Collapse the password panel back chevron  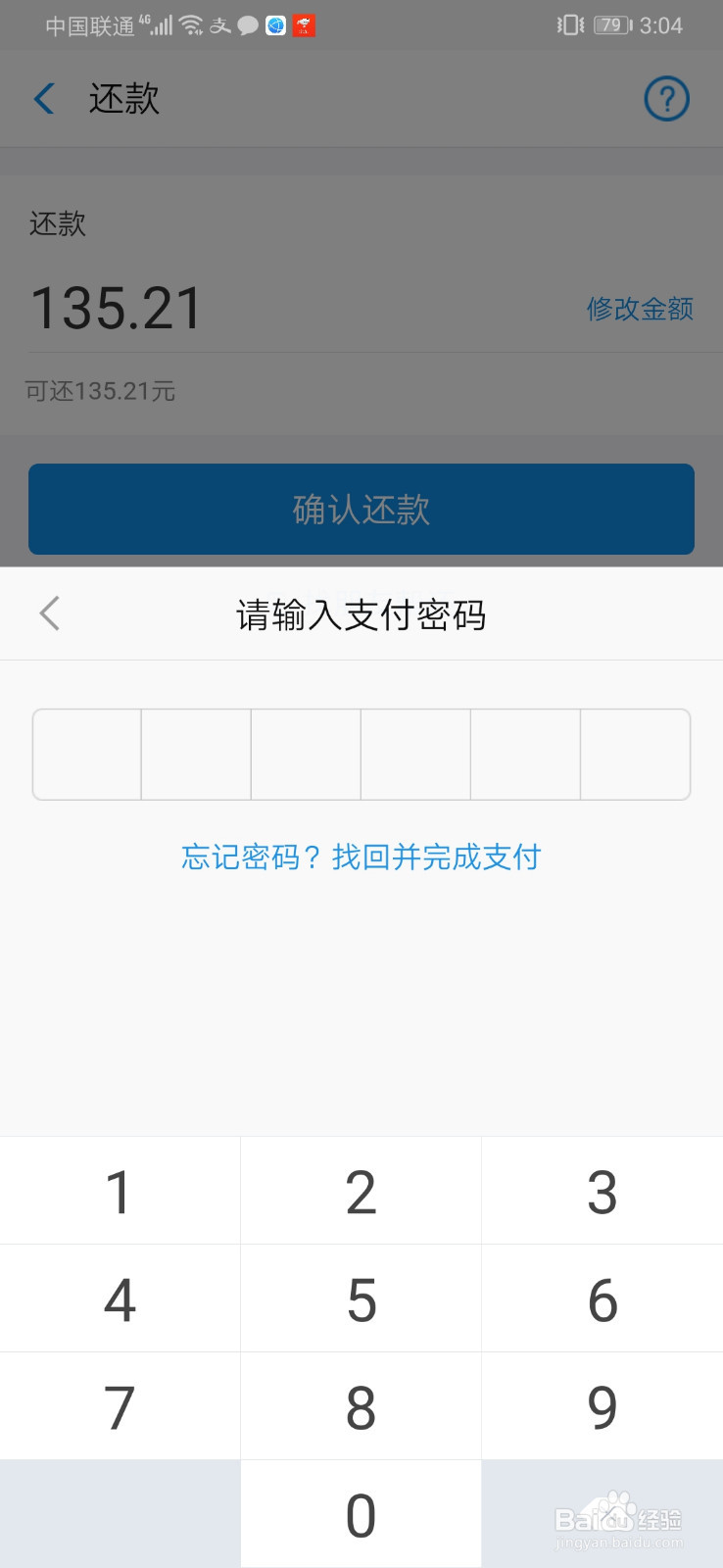tap(49, 612)
